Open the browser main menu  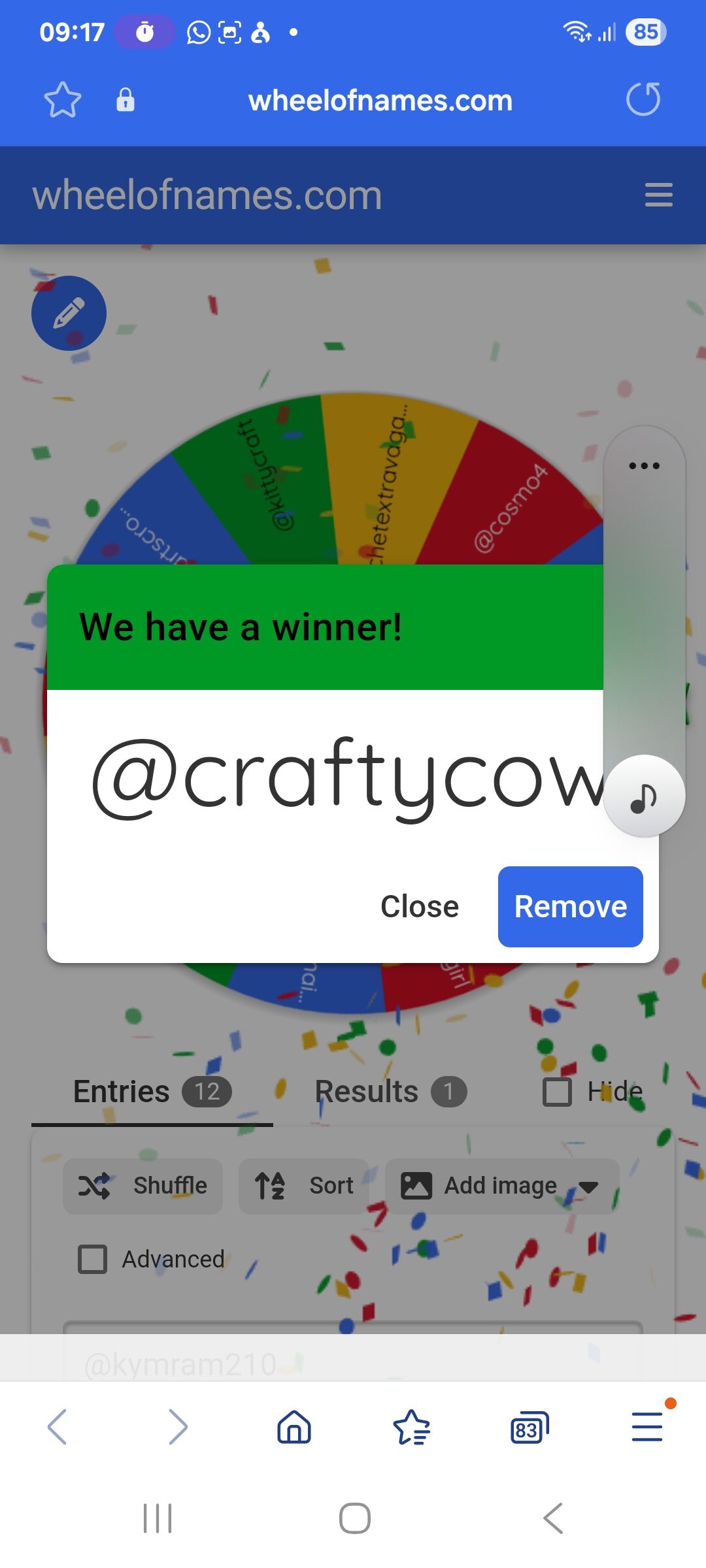pos(647,1426)
